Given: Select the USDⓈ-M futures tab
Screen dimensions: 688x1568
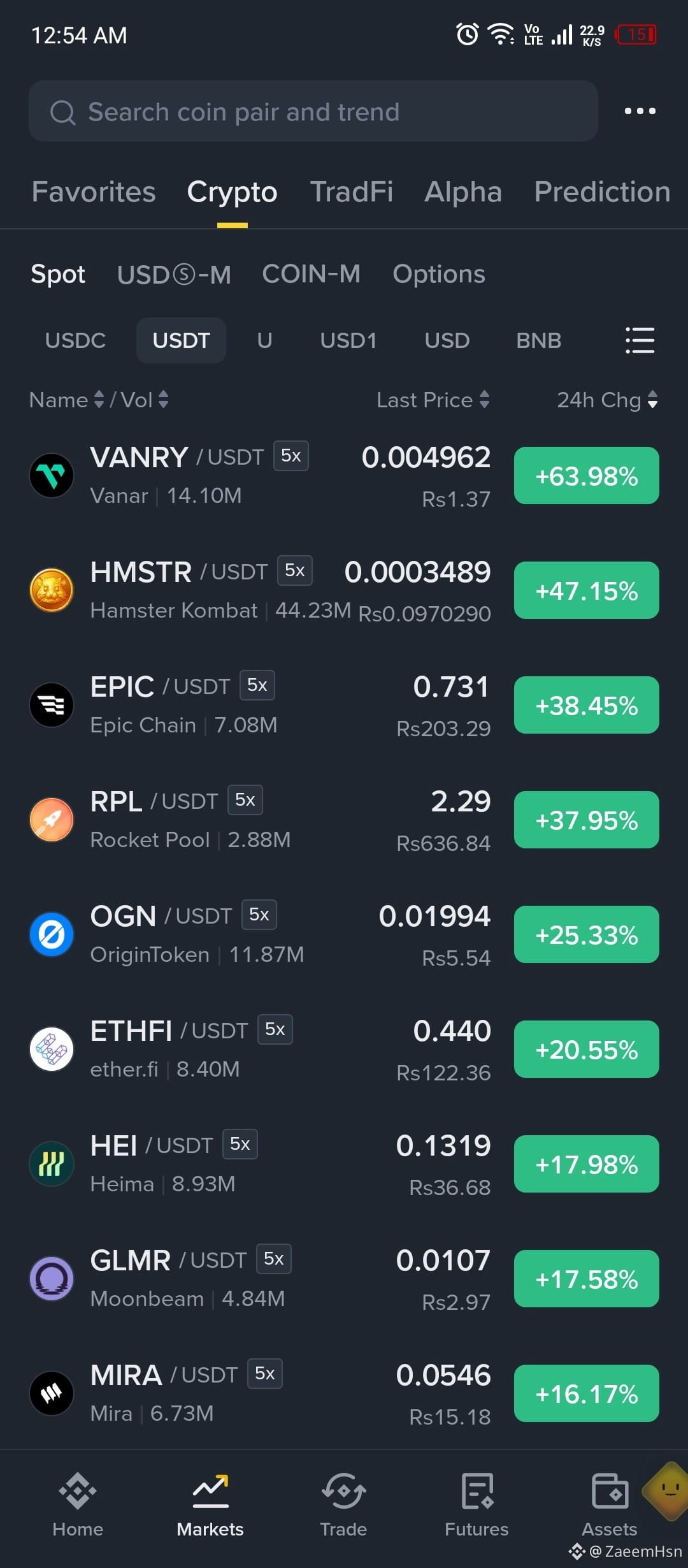Looking at the screenshot, I should [174, 275].
